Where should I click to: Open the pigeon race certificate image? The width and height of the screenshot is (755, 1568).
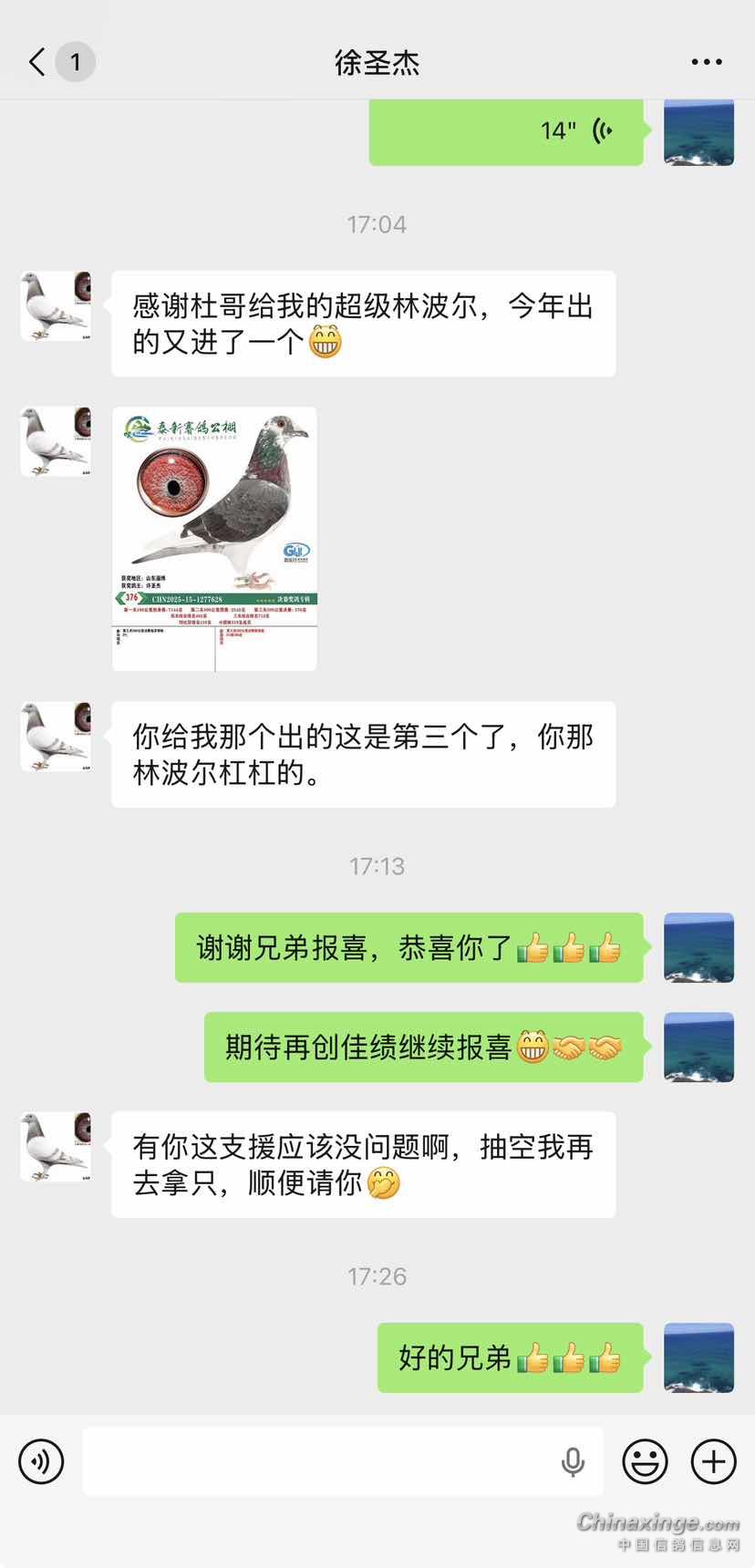pos(214,539)
